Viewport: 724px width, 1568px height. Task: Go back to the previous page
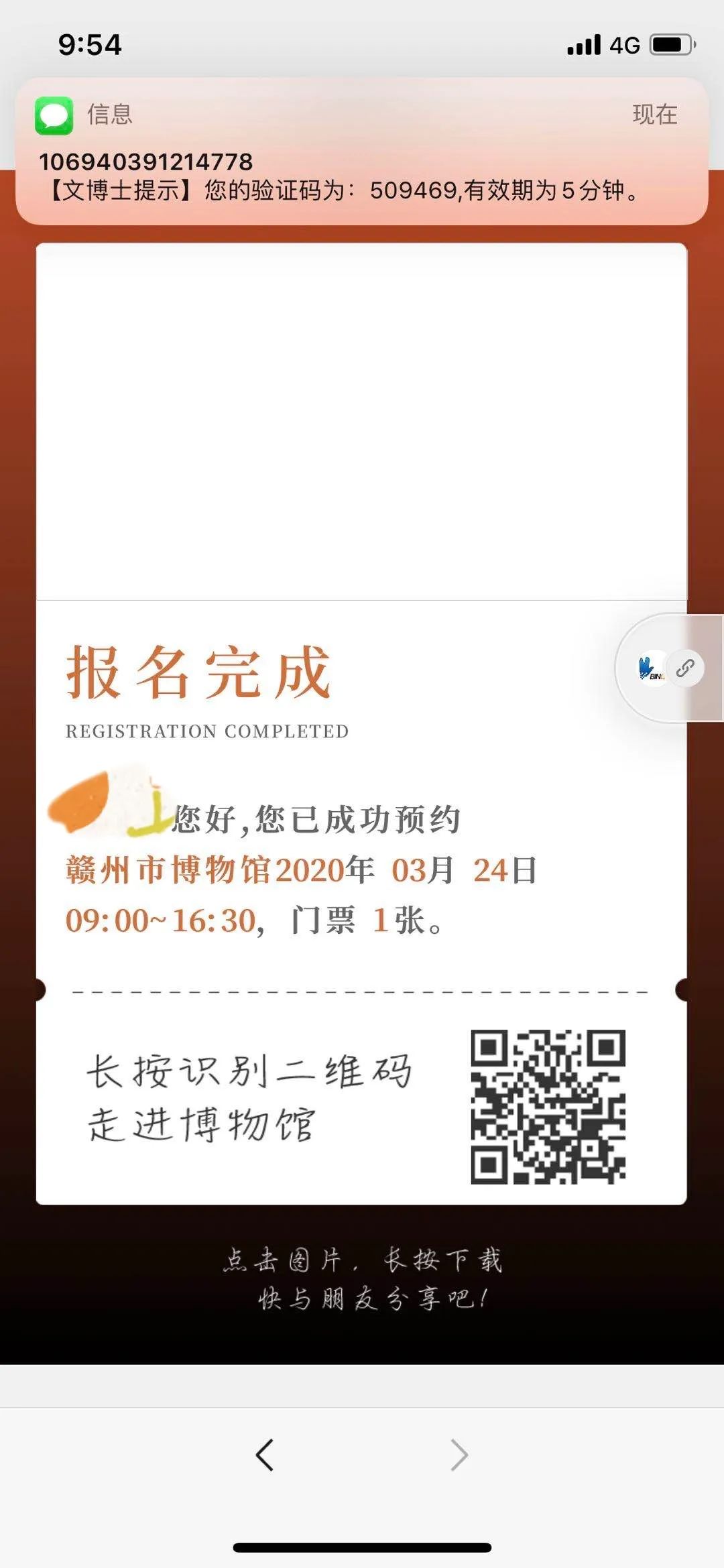coord(265,1455)
